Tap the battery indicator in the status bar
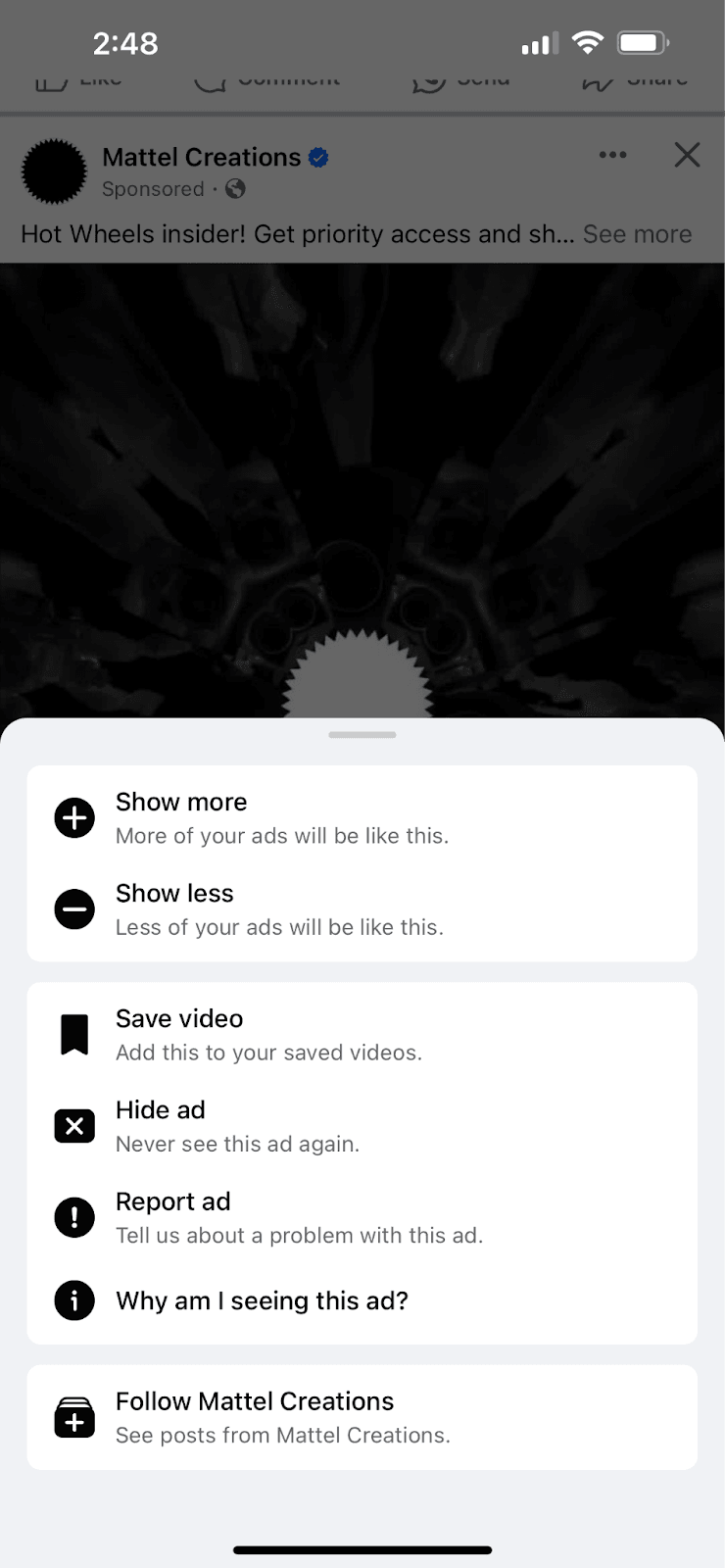 tap(644, 42)
